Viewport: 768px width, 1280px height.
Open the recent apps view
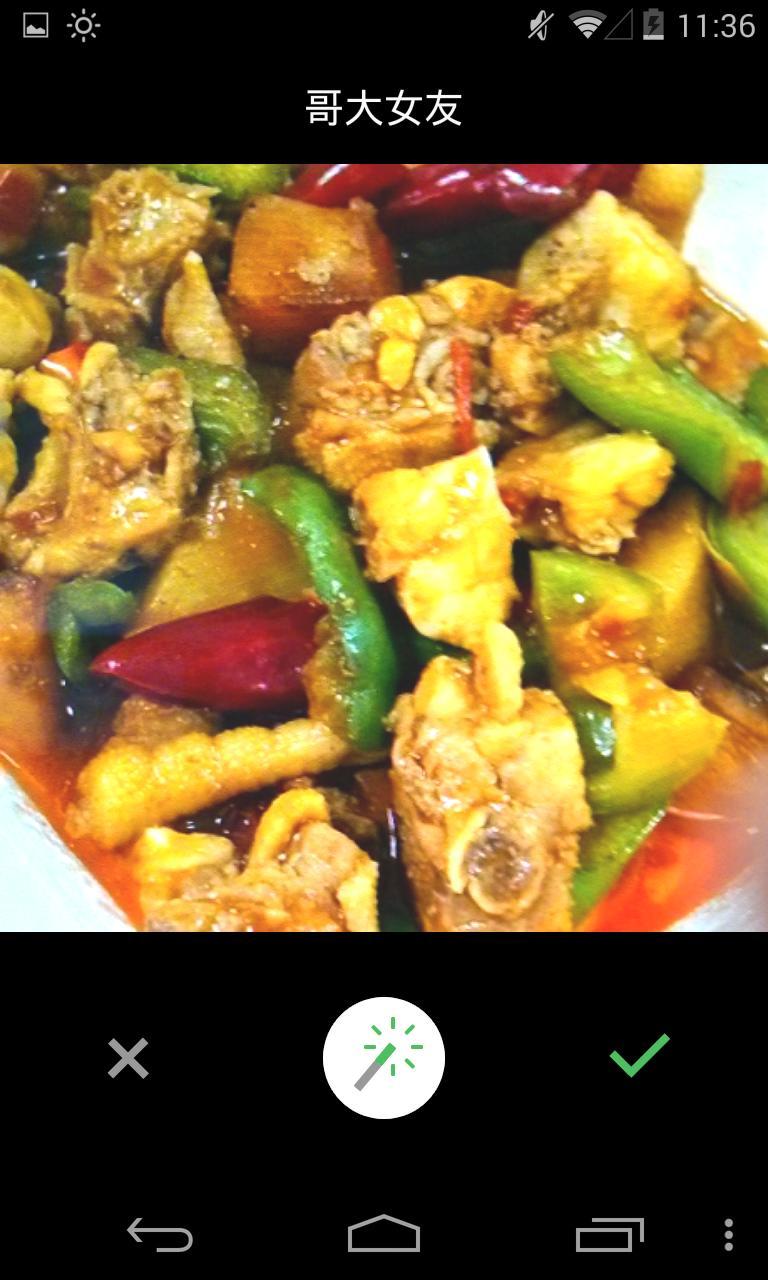pos(610,1236)
